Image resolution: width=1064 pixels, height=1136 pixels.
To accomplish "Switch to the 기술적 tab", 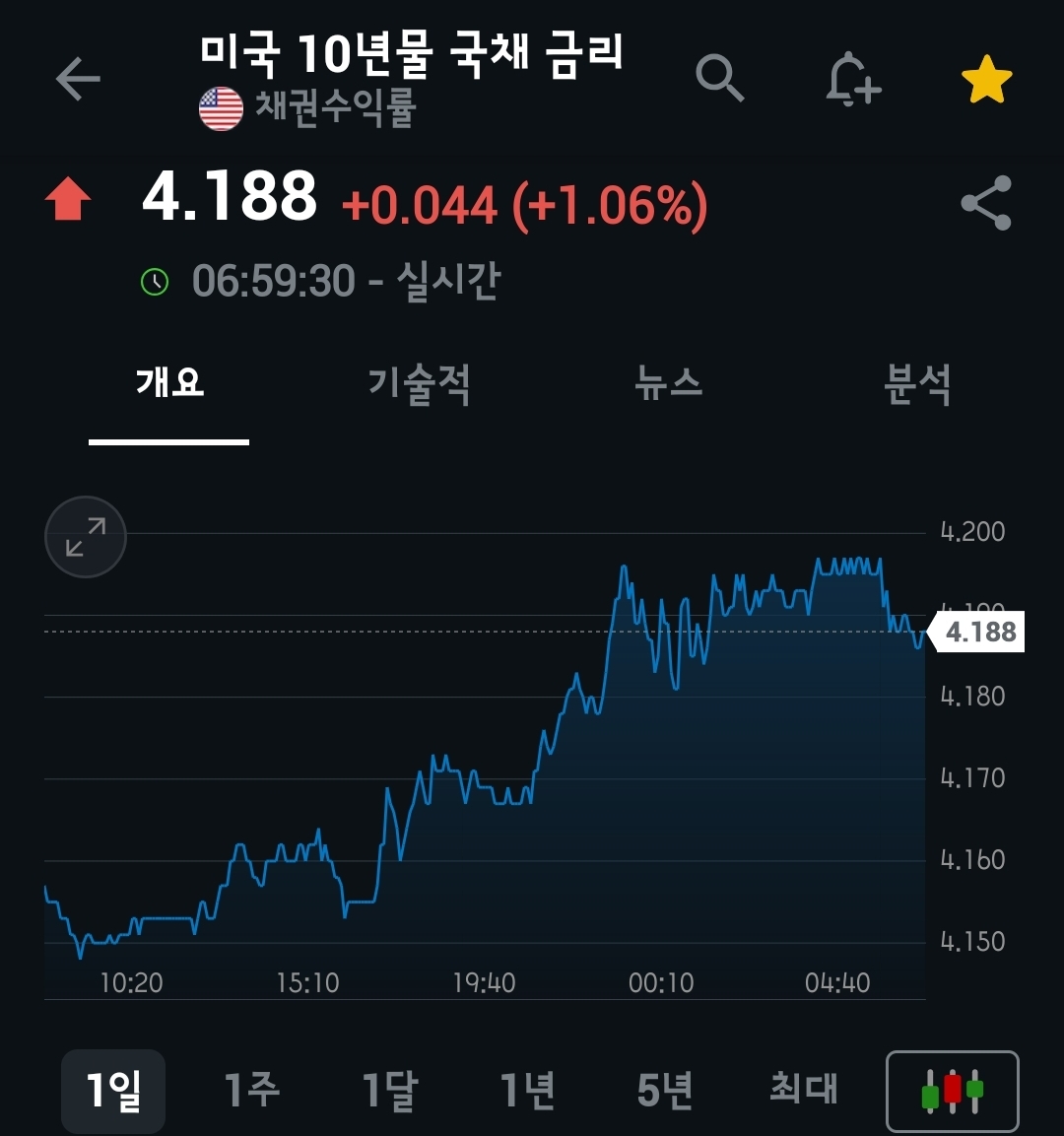I will point(419,383).
